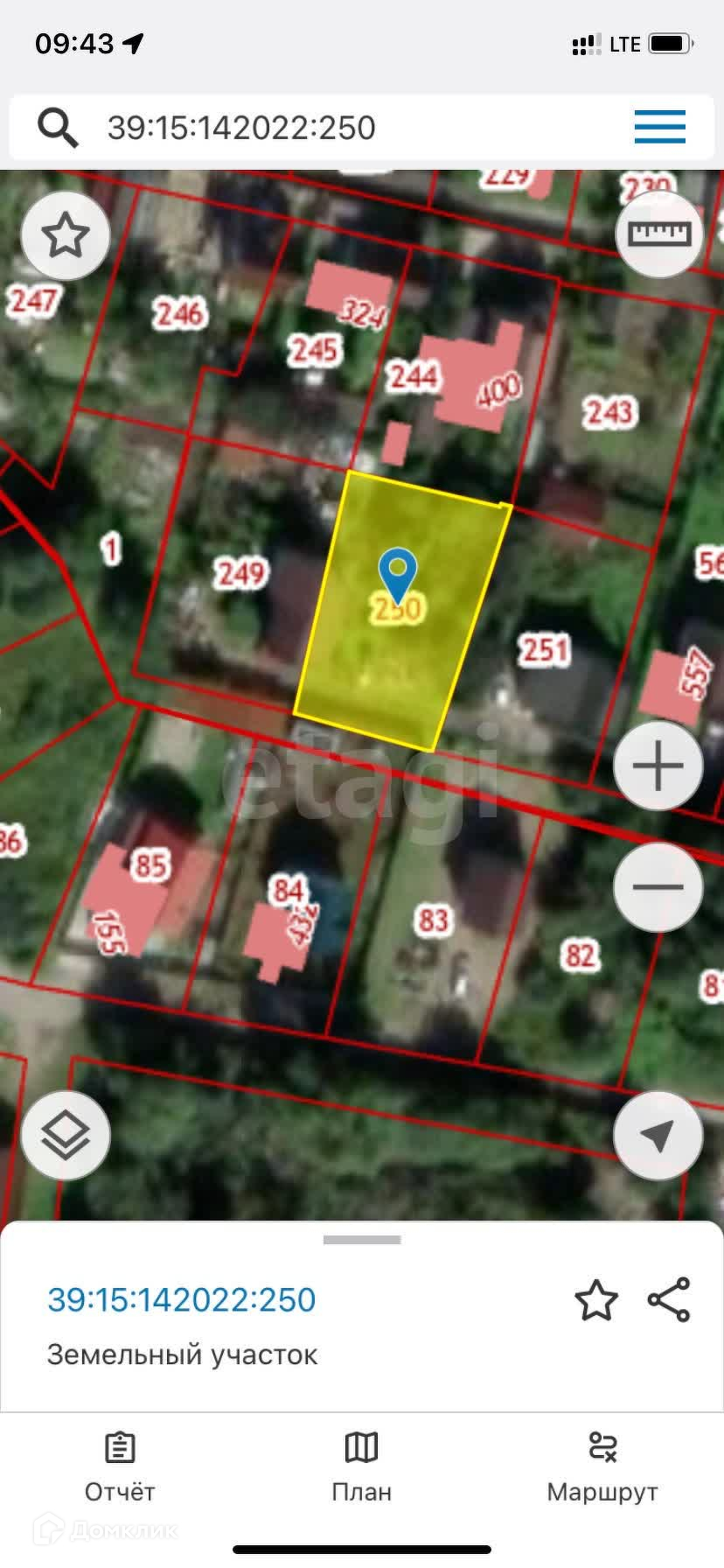
Task: Tap the location pin on parcel 250
Action: point(397,573)
